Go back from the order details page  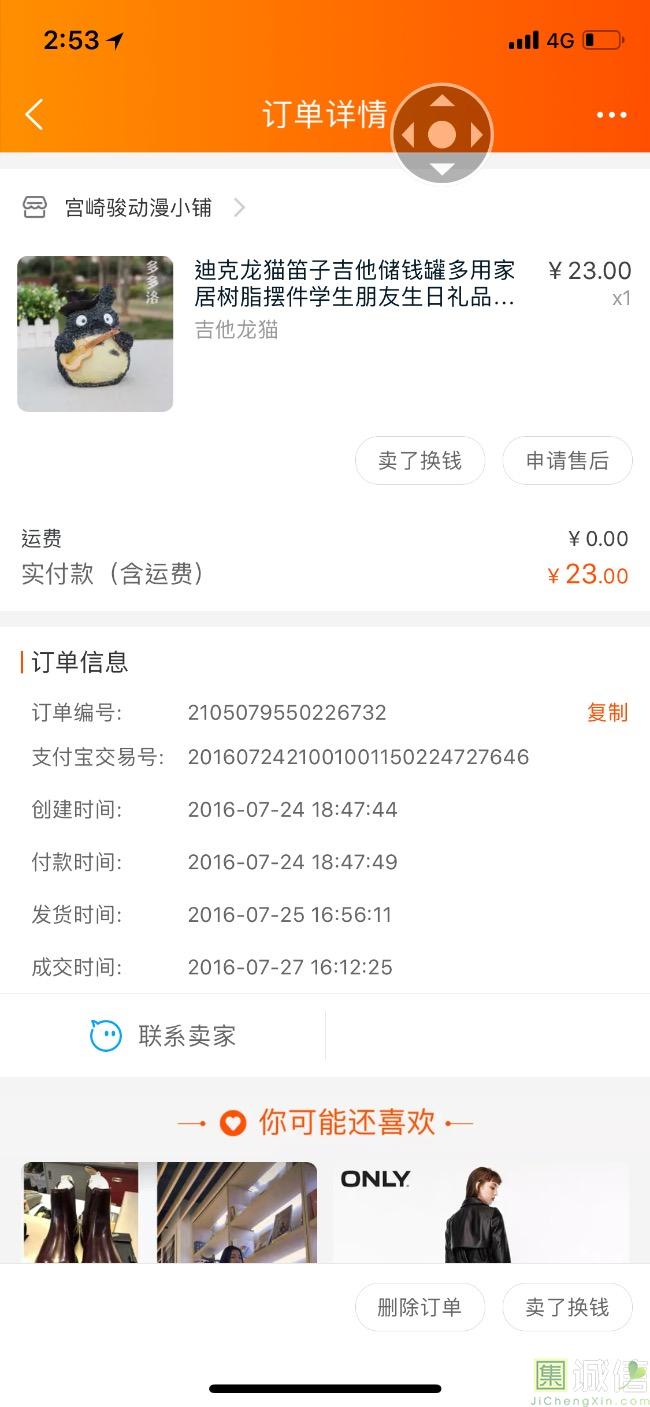pyautogui.click(x=34, y=115)
